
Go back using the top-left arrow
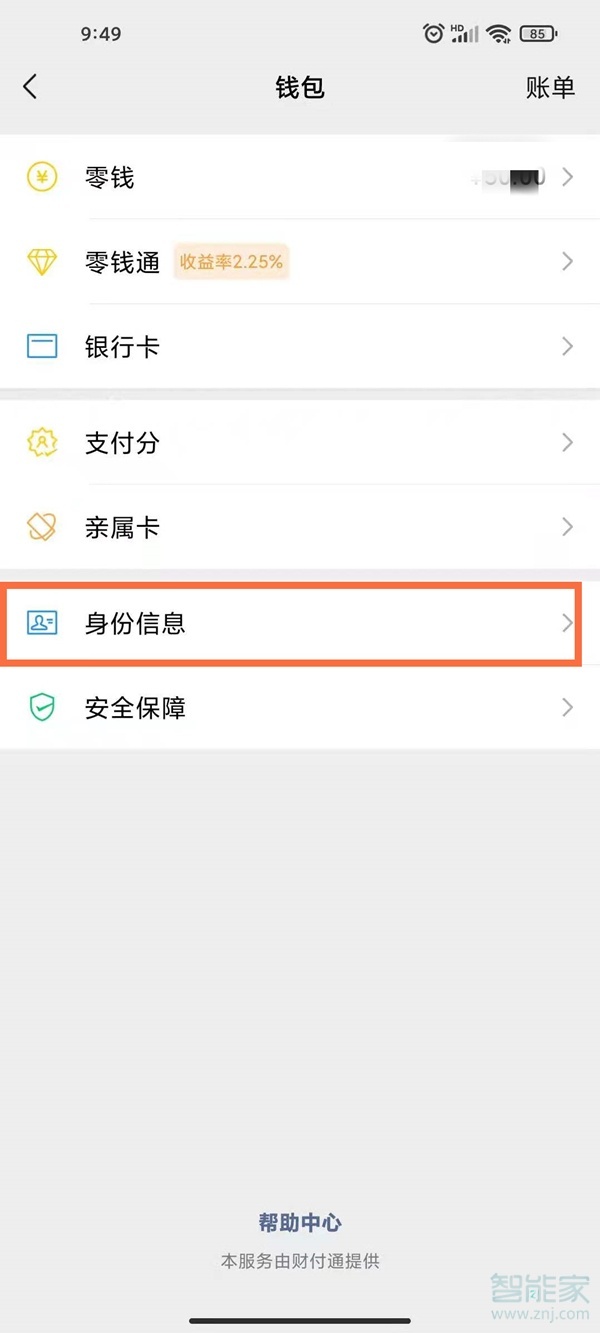pos(30,87)
